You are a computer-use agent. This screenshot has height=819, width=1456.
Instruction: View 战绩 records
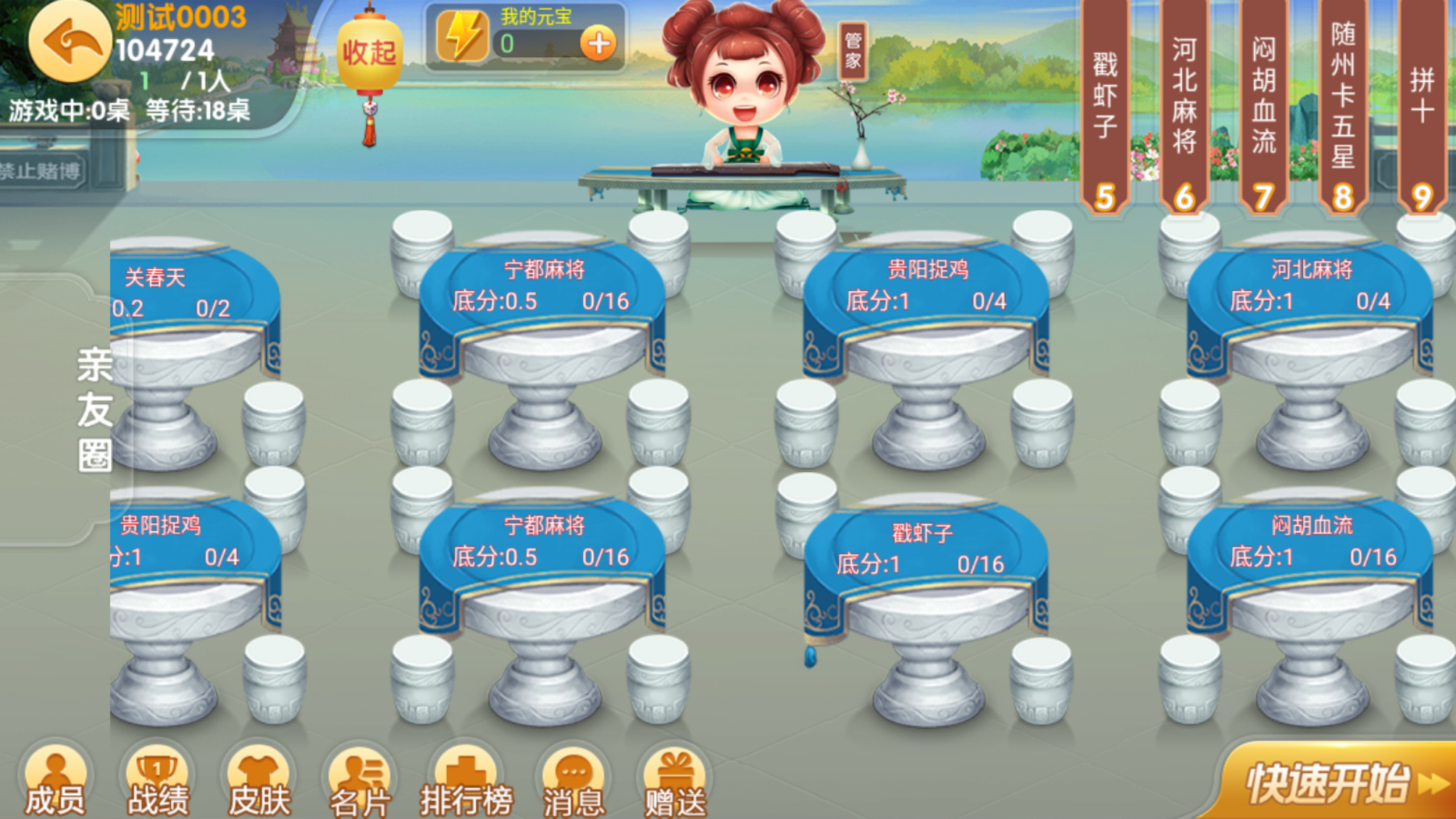[x=157, y=782]
